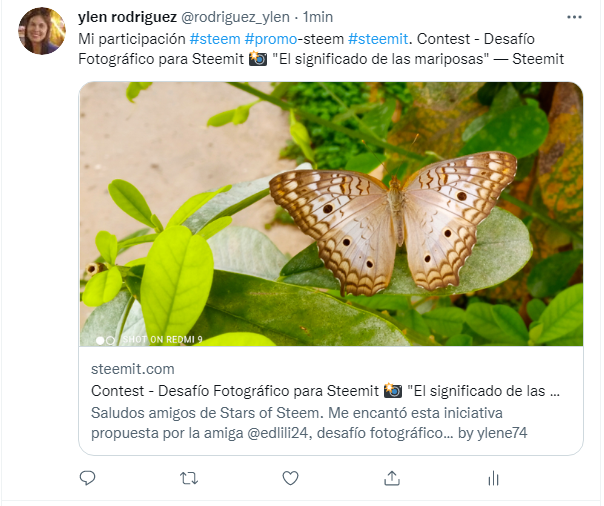
Task: Open the #steemit hashtag
Action: [x=378, y=39]
